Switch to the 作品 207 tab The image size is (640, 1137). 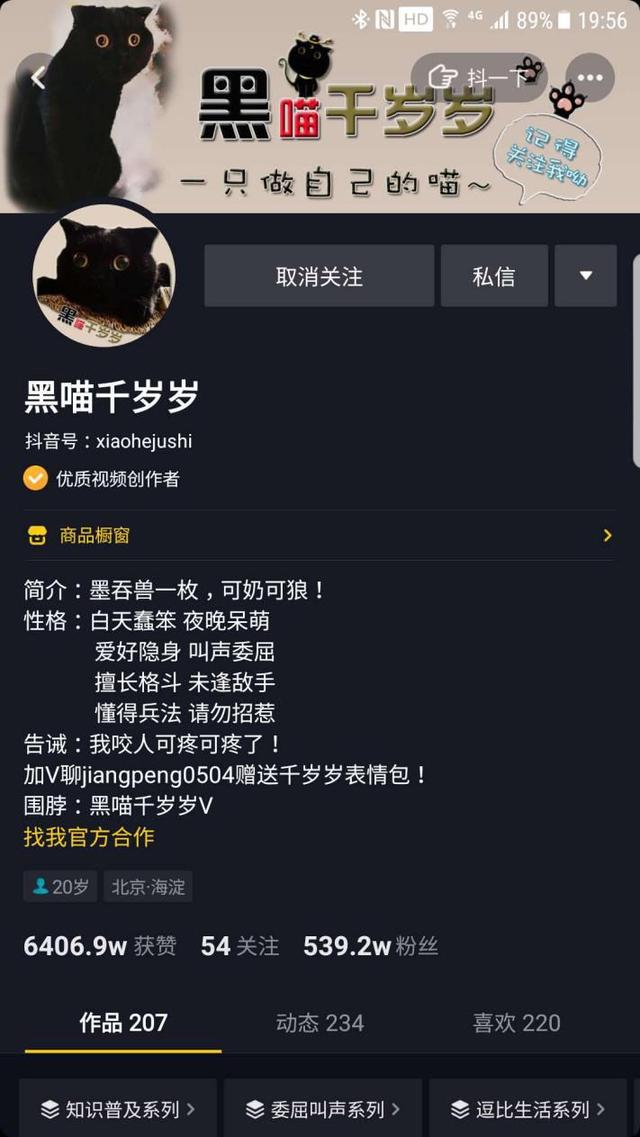point(123,1023)
